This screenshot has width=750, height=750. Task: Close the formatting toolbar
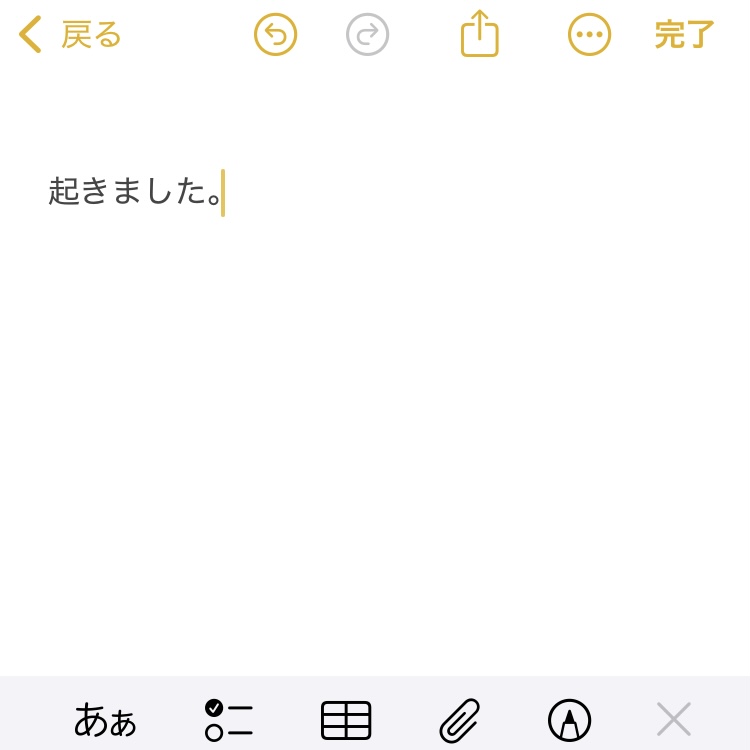tap(674, 720)
